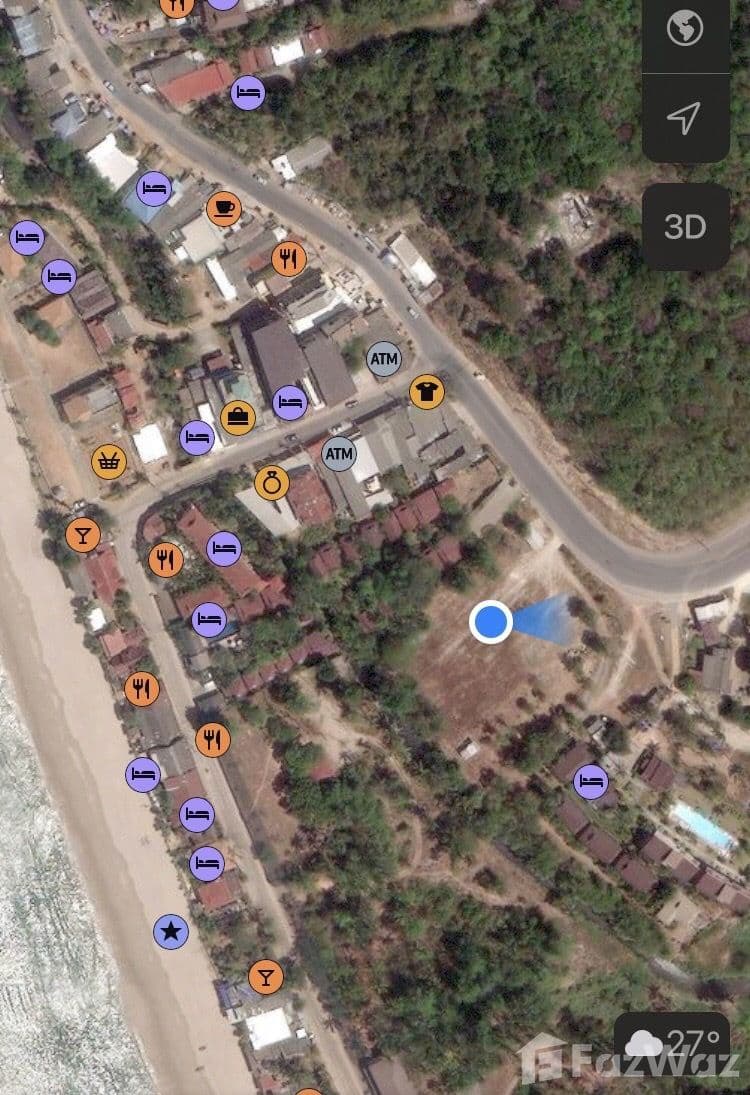Select the jewelry ring marker
The image size is (750, 1095).
click(271, 483)
